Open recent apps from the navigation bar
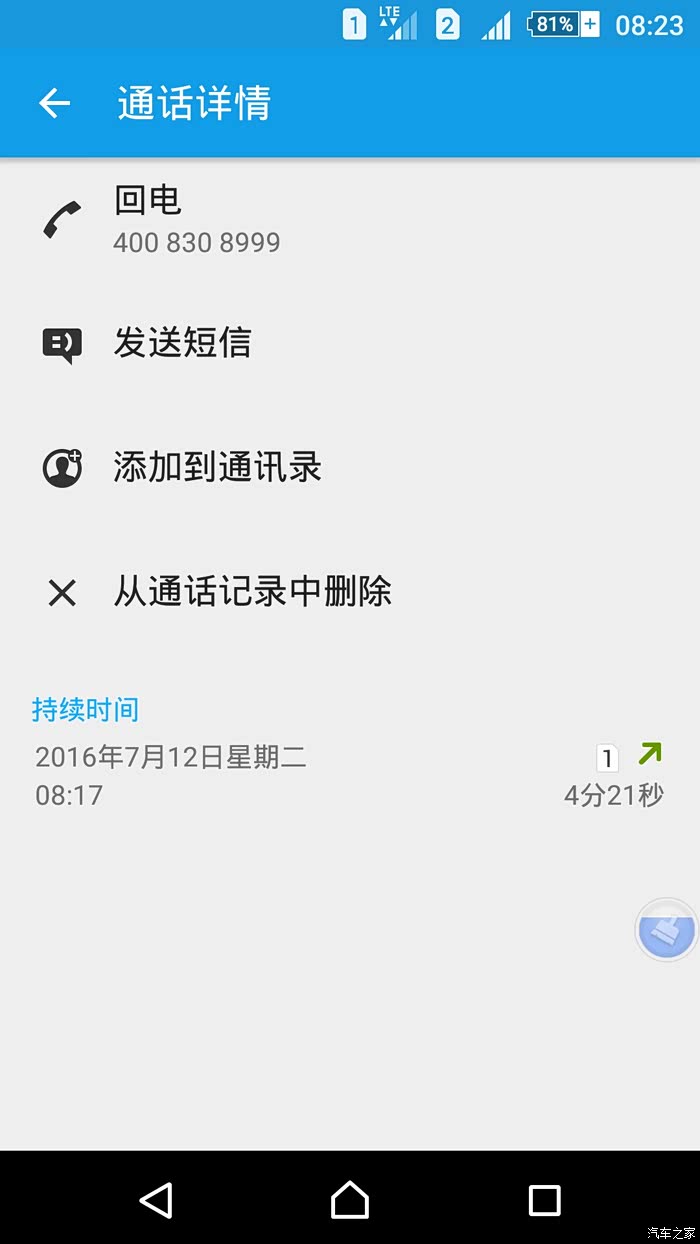The width and height of the screenshot is (700, 1244). tap(544, 1199)
